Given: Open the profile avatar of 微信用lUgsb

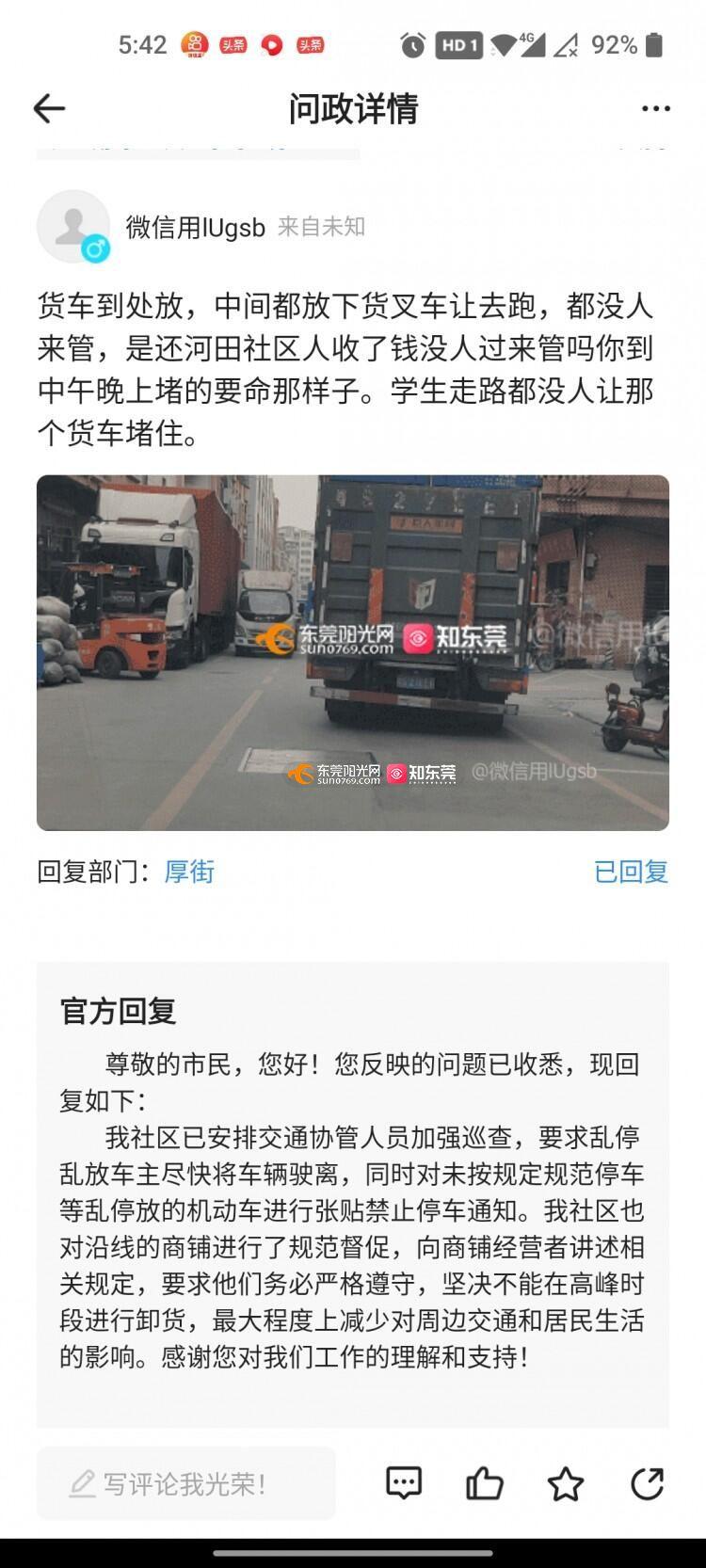Looking at the screenshot, I should [x=73, y=227].
